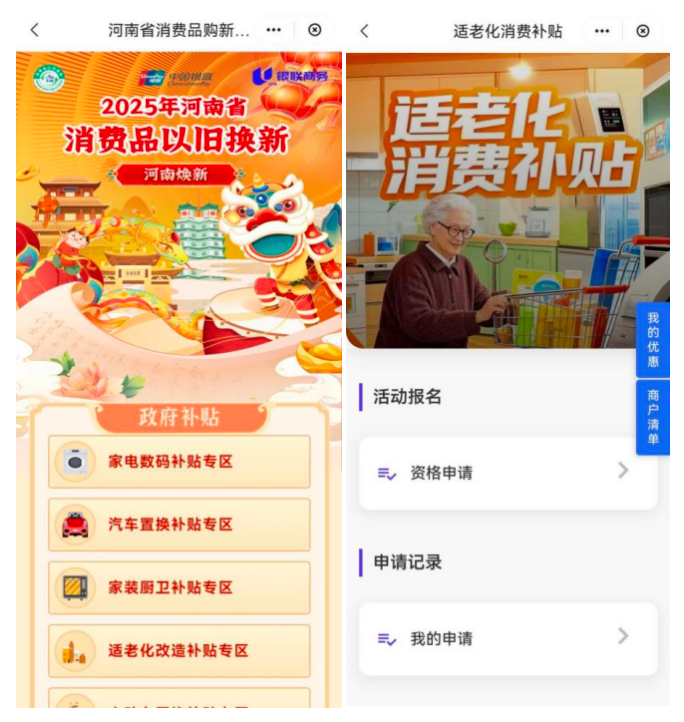Show the 商户清单 side button
Image resolution: width=684 pixels, height=722 pixels.
click(653, 417)
